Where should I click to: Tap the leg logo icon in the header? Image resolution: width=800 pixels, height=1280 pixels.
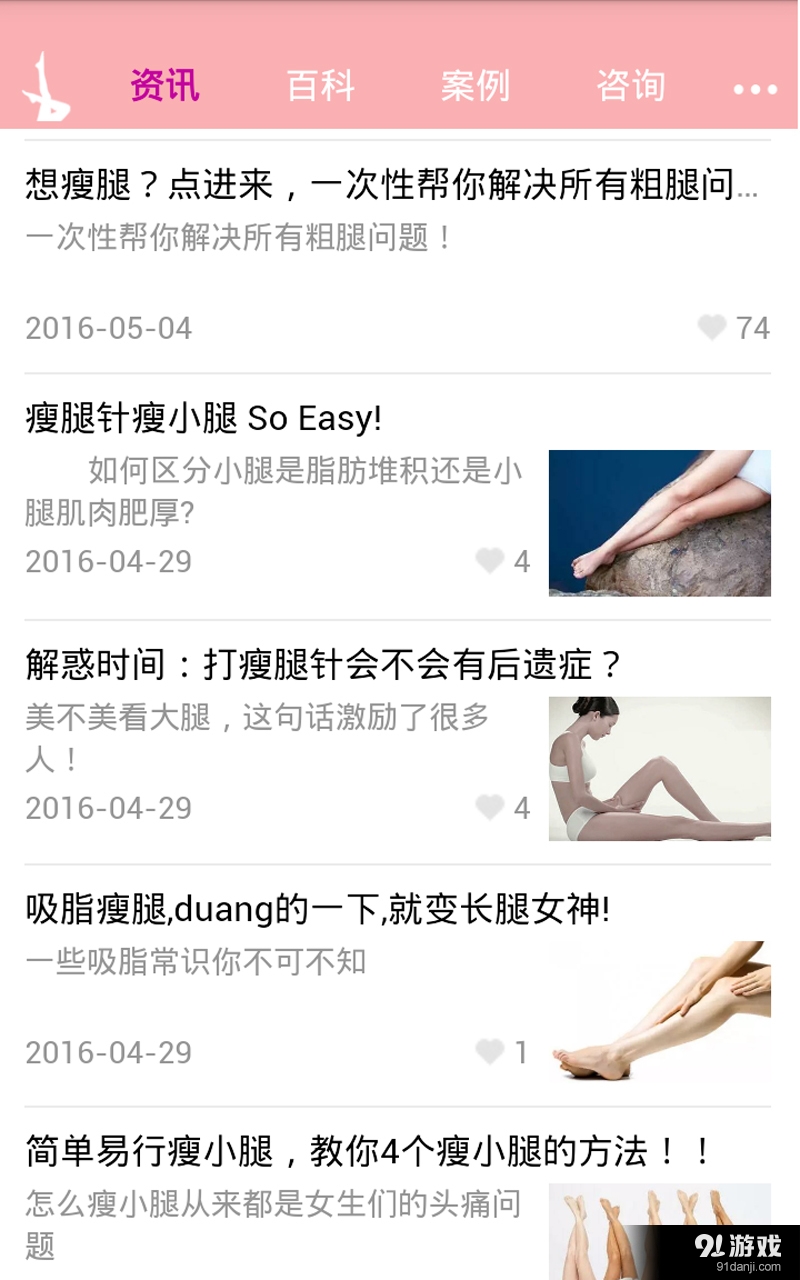click(46, 85)
